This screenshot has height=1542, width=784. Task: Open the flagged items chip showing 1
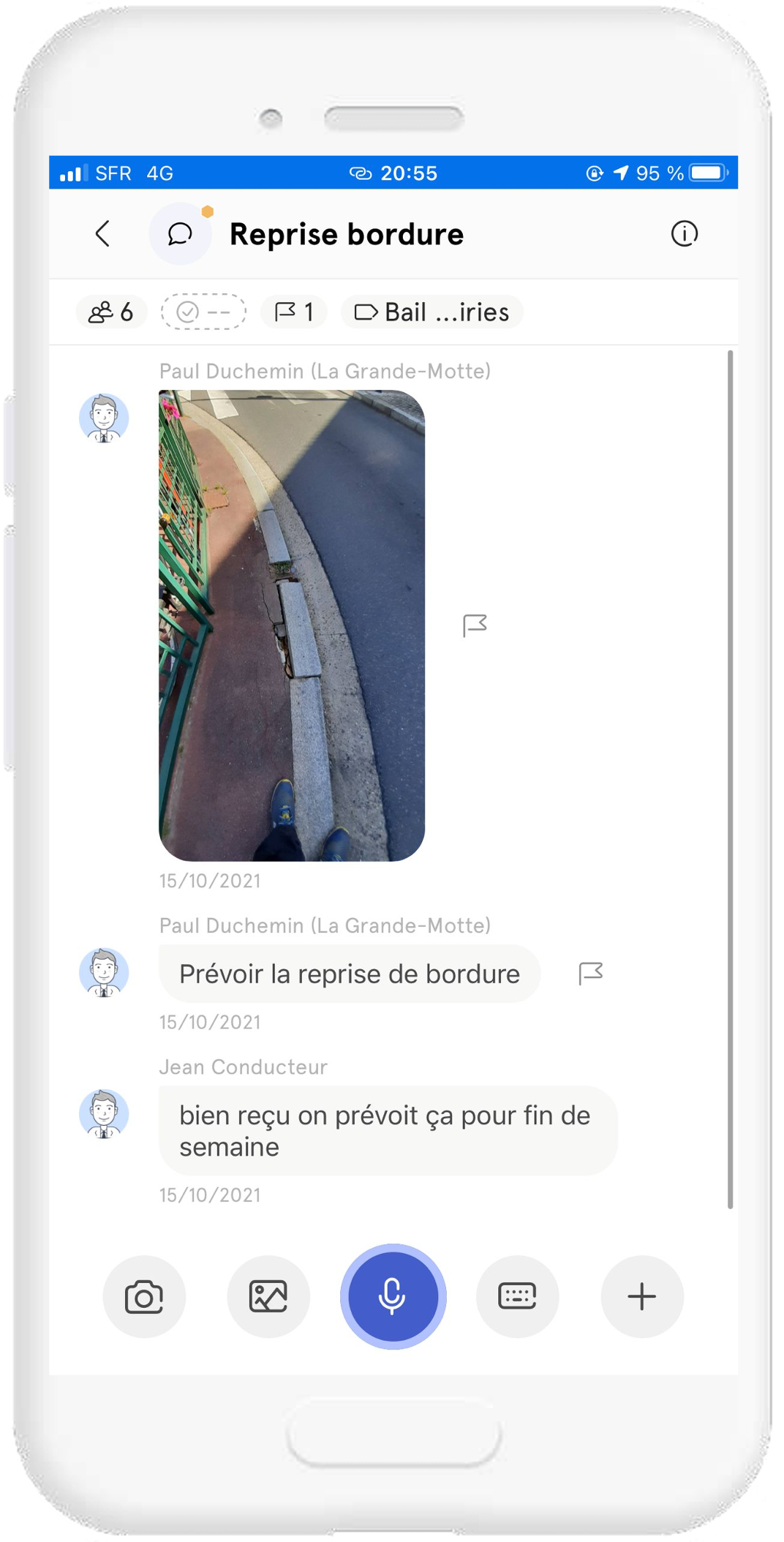click(x=294, y=312)
